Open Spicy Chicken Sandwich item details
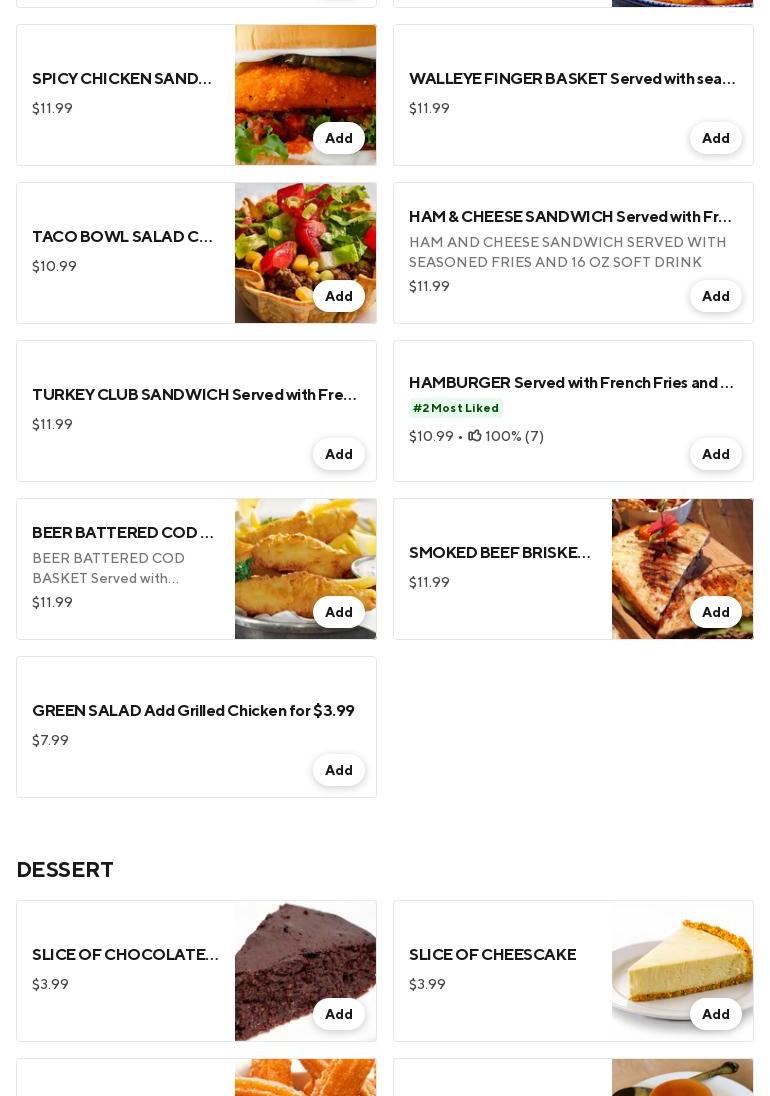This screenshot has height=1096, width=770. (x=122, y=79)
